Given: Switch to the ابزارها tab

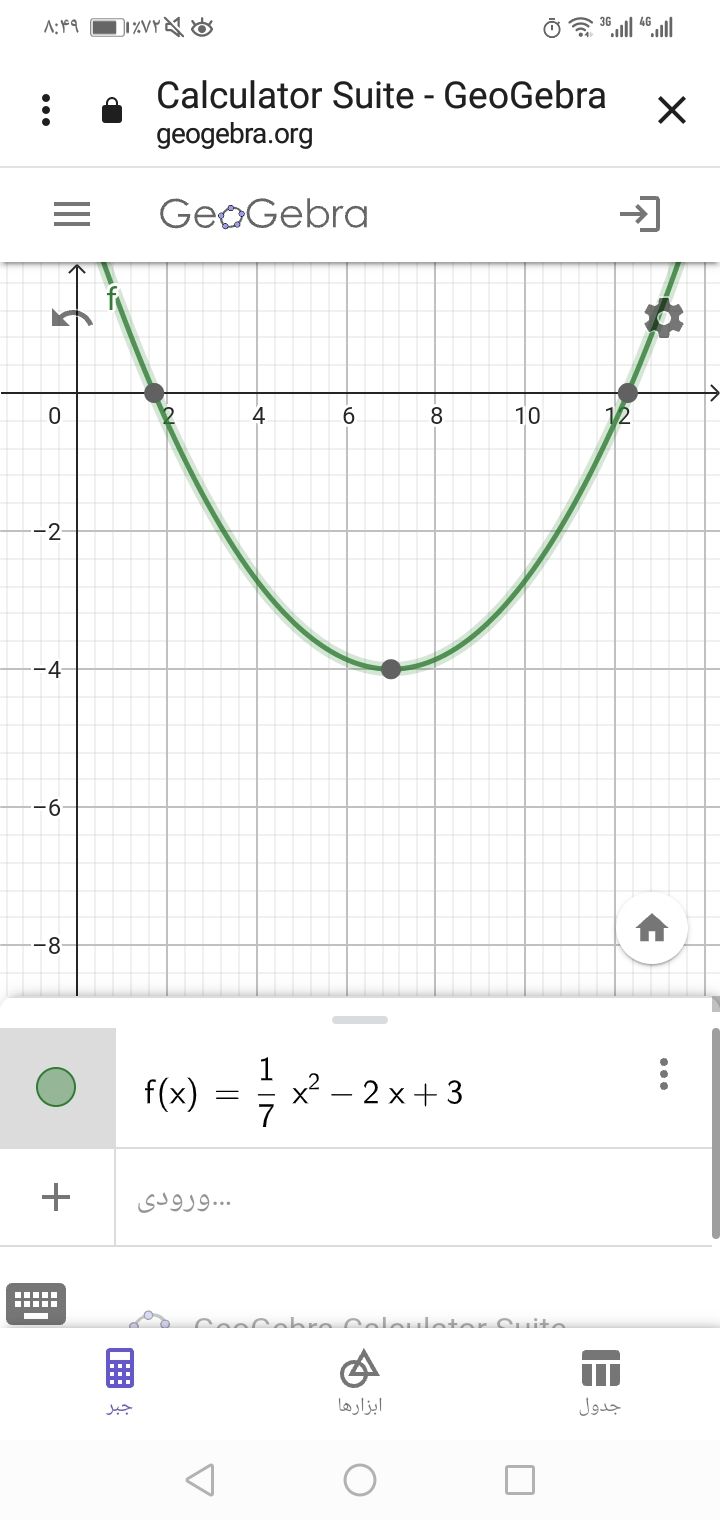Looking at the screenshot, I should pos(360,1380).
